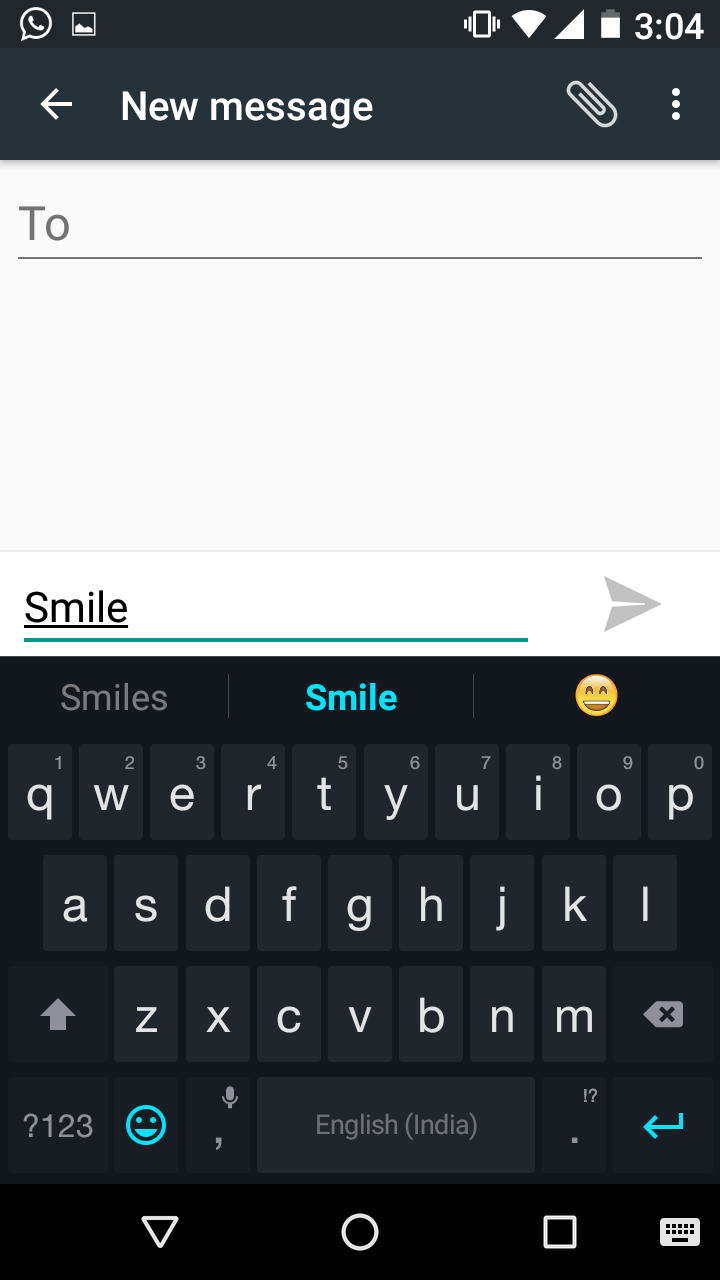The height and width of the screenshot is (1280, 720).
Task: Open the three-dot overflow menu
Action: coord(676,104)
